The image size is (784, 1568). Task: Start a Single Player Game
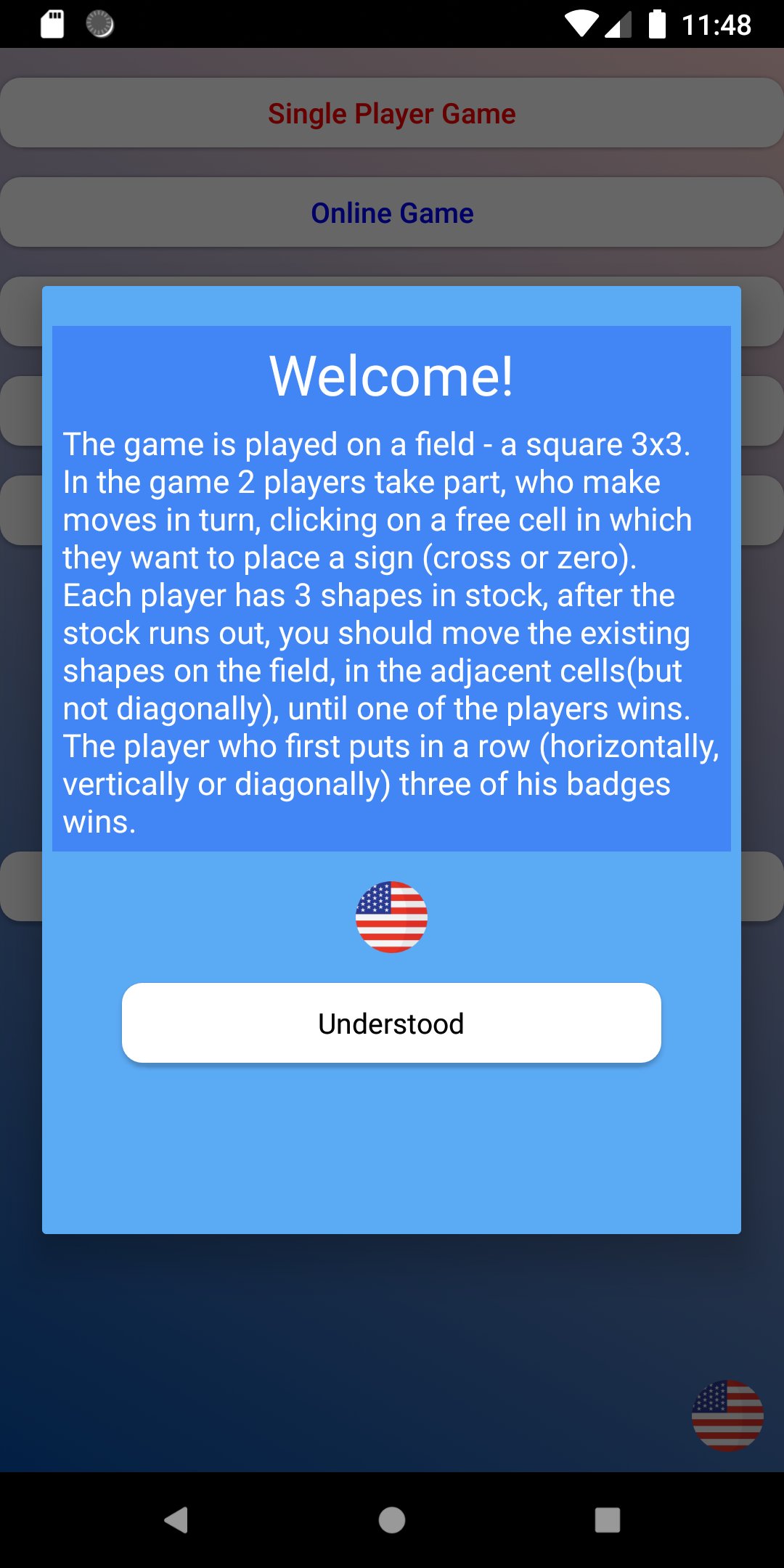click(x=391, y=113)
